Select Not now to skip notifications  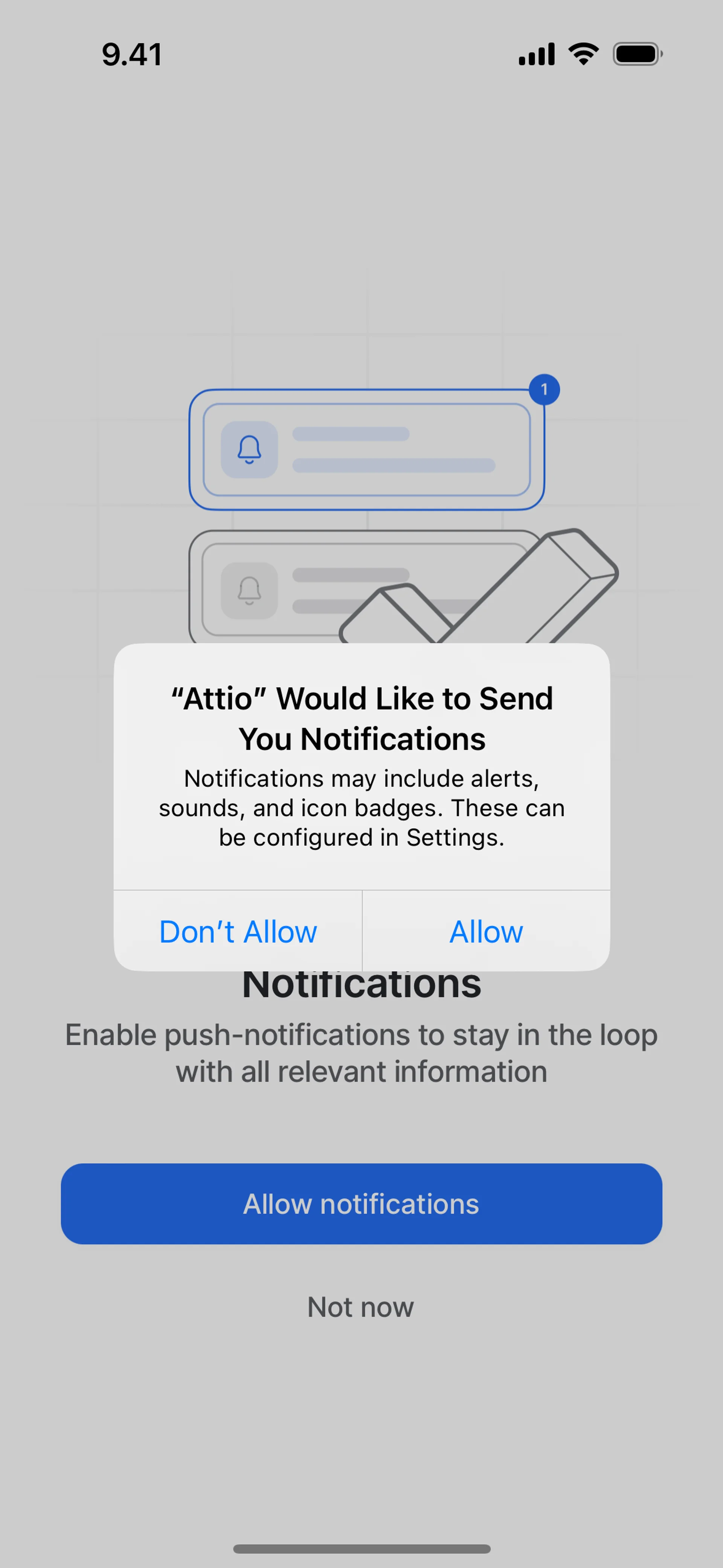tap(361, 1306)
